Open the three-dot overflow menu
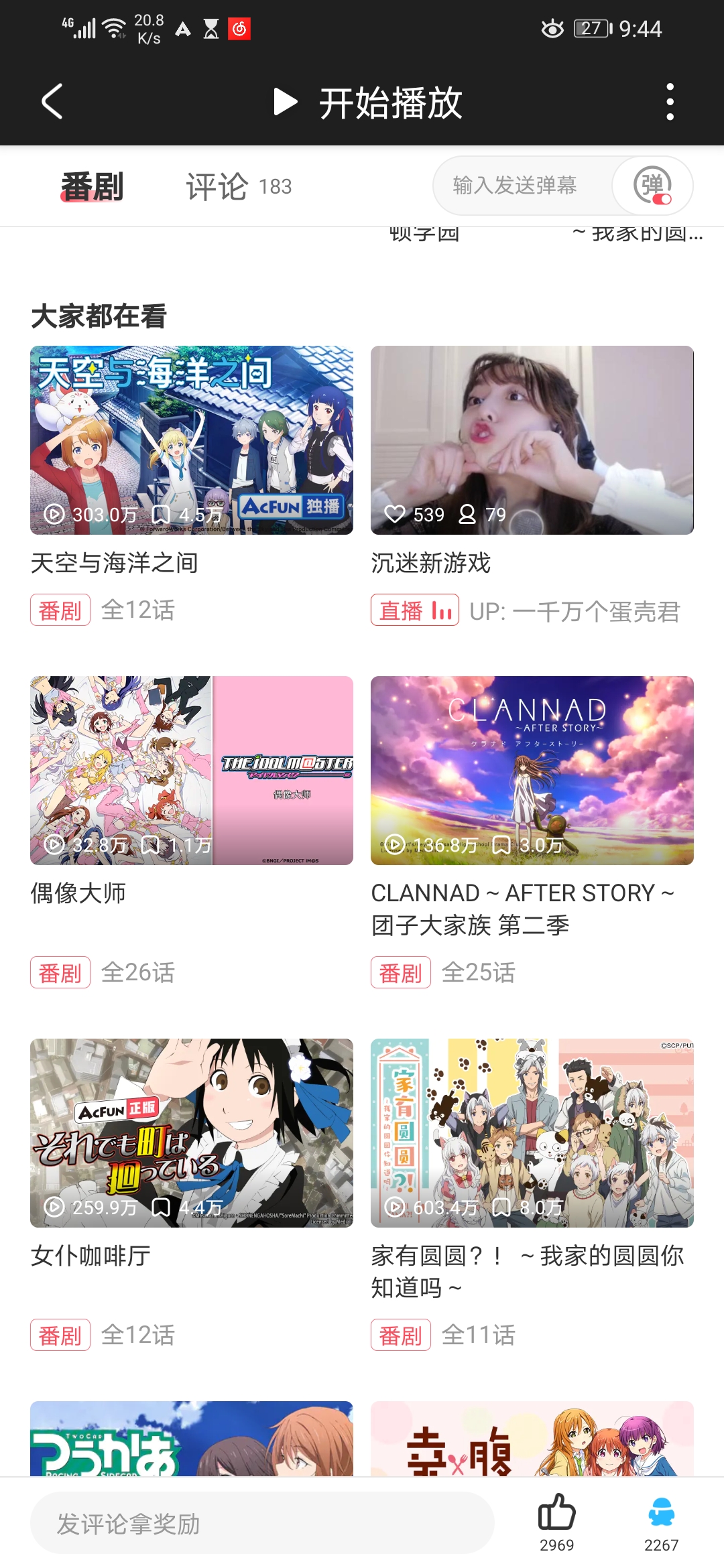This screenshot has width=724, height=1568. point(670,102)
